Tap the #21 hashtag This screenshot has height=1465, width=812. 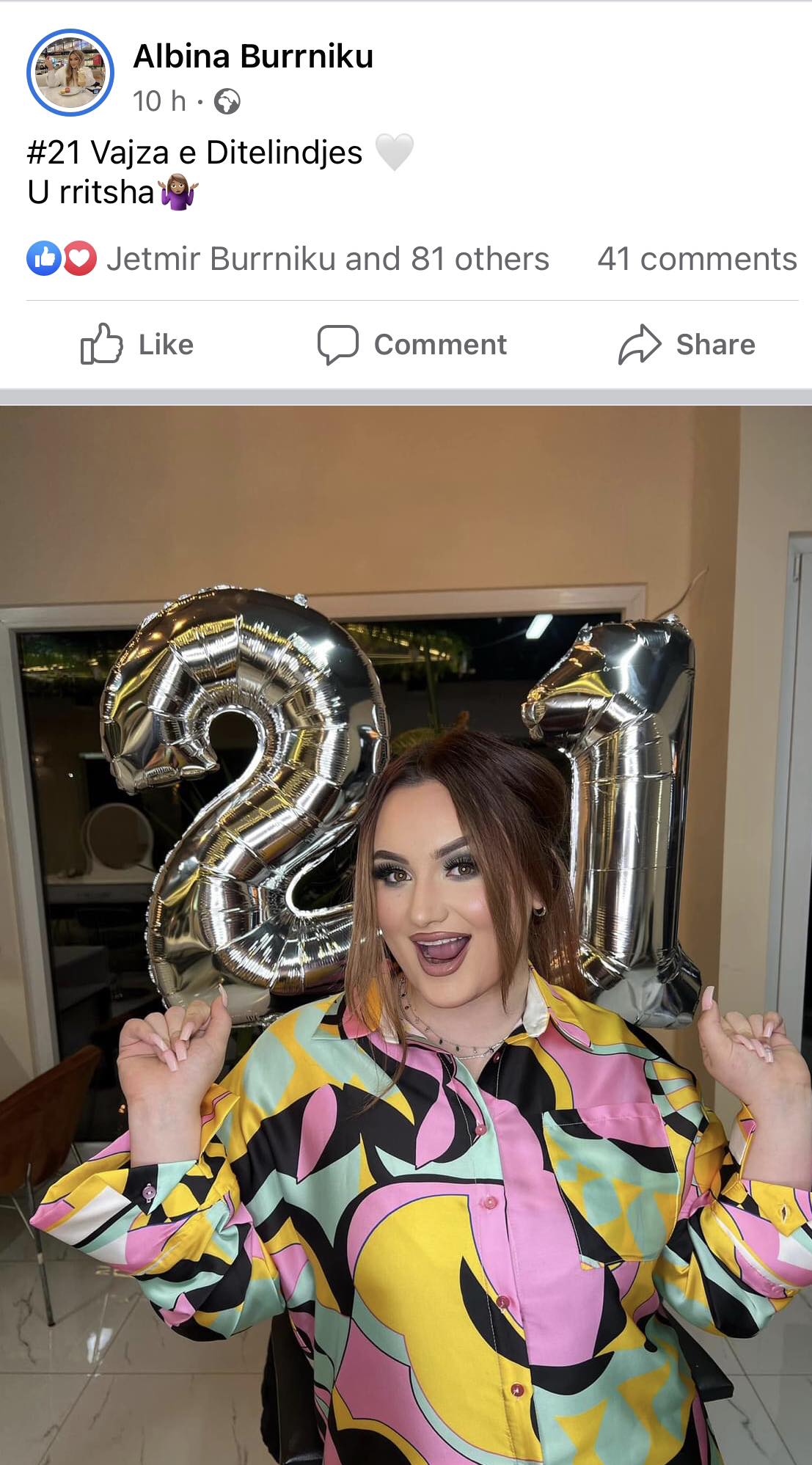pos(54,153)
